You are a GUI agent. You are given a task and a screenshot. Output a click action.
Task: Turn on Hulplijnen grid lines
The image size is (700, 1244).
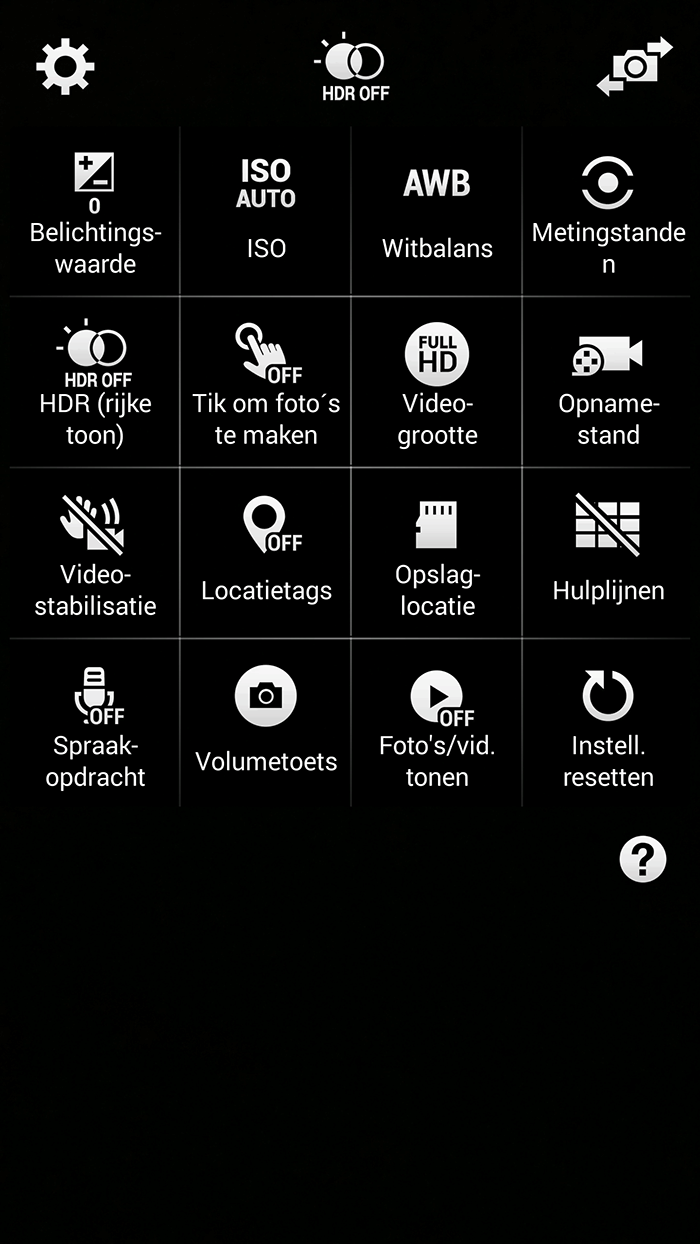coord(608,554)
